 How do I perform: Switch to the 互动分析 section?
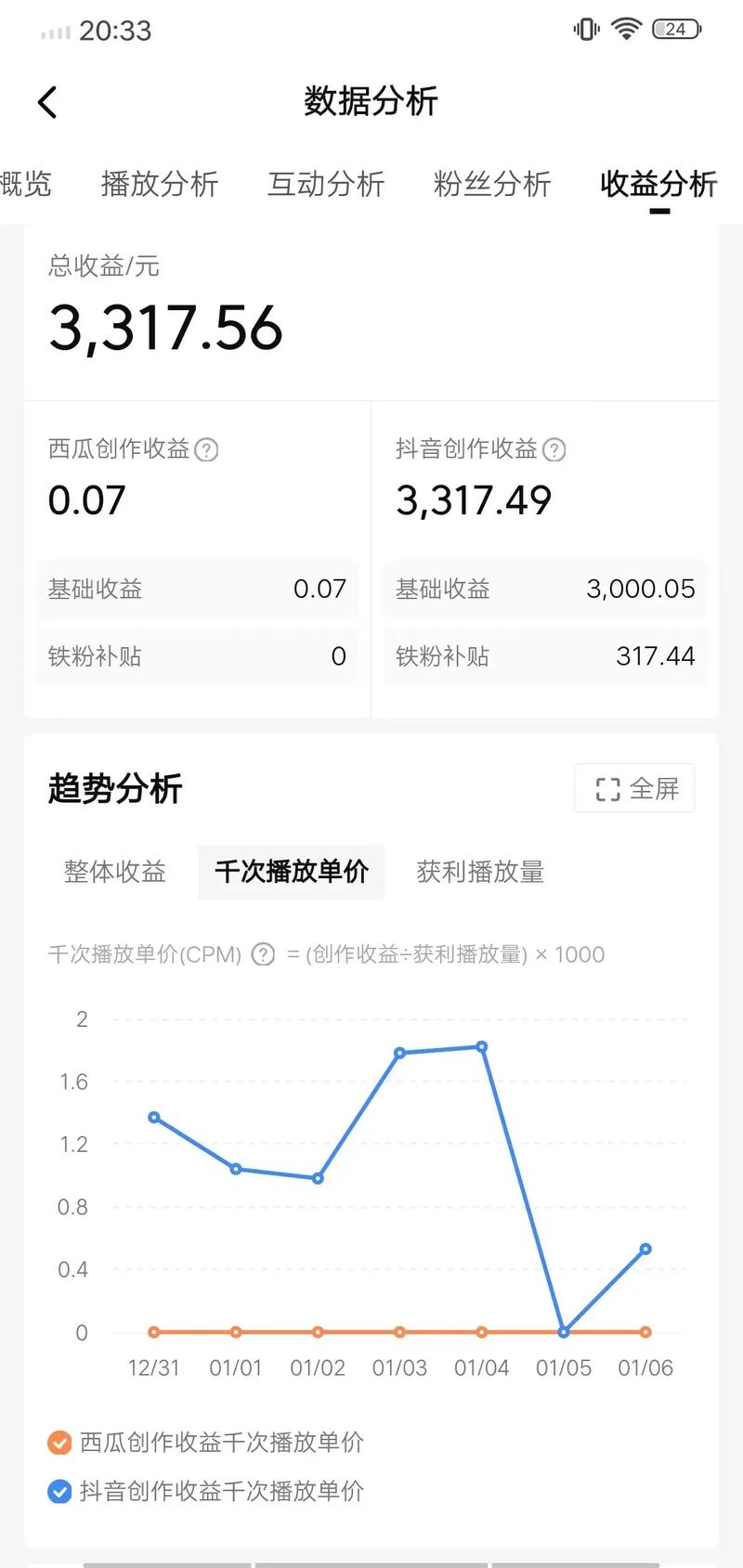coord(326,185)
